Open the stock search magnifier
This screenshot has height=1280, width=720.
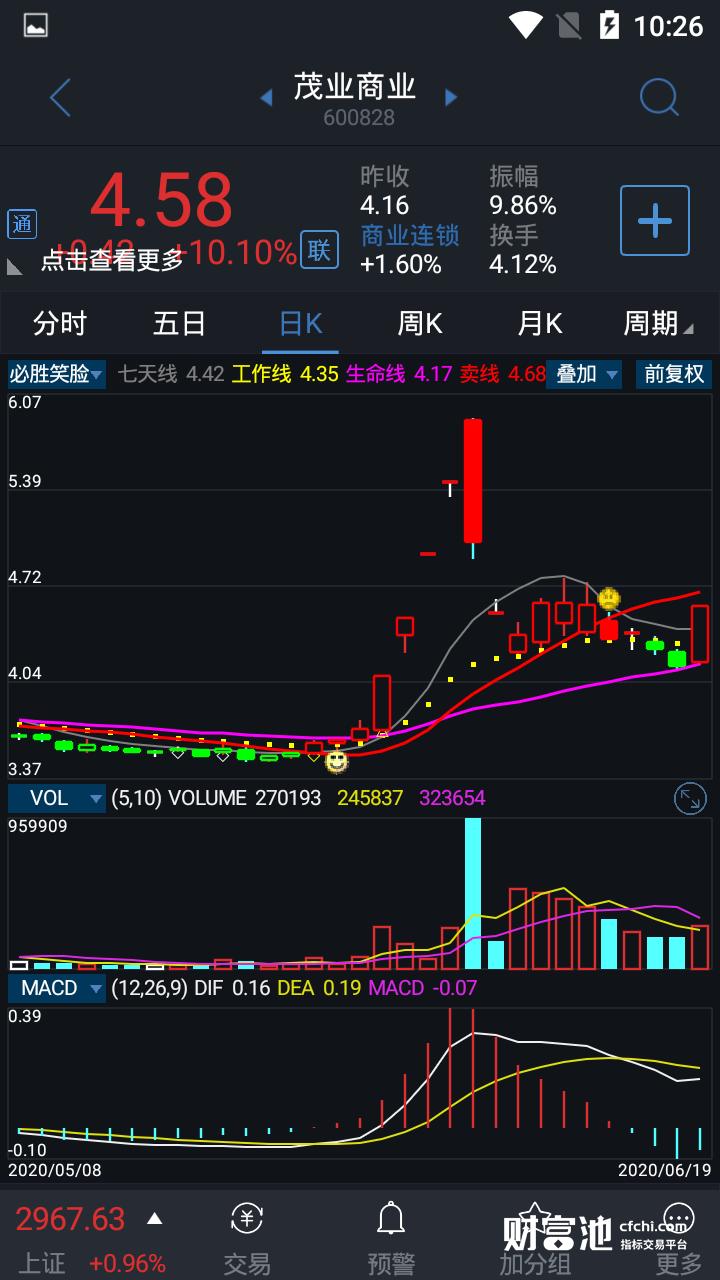click(659, 98)
